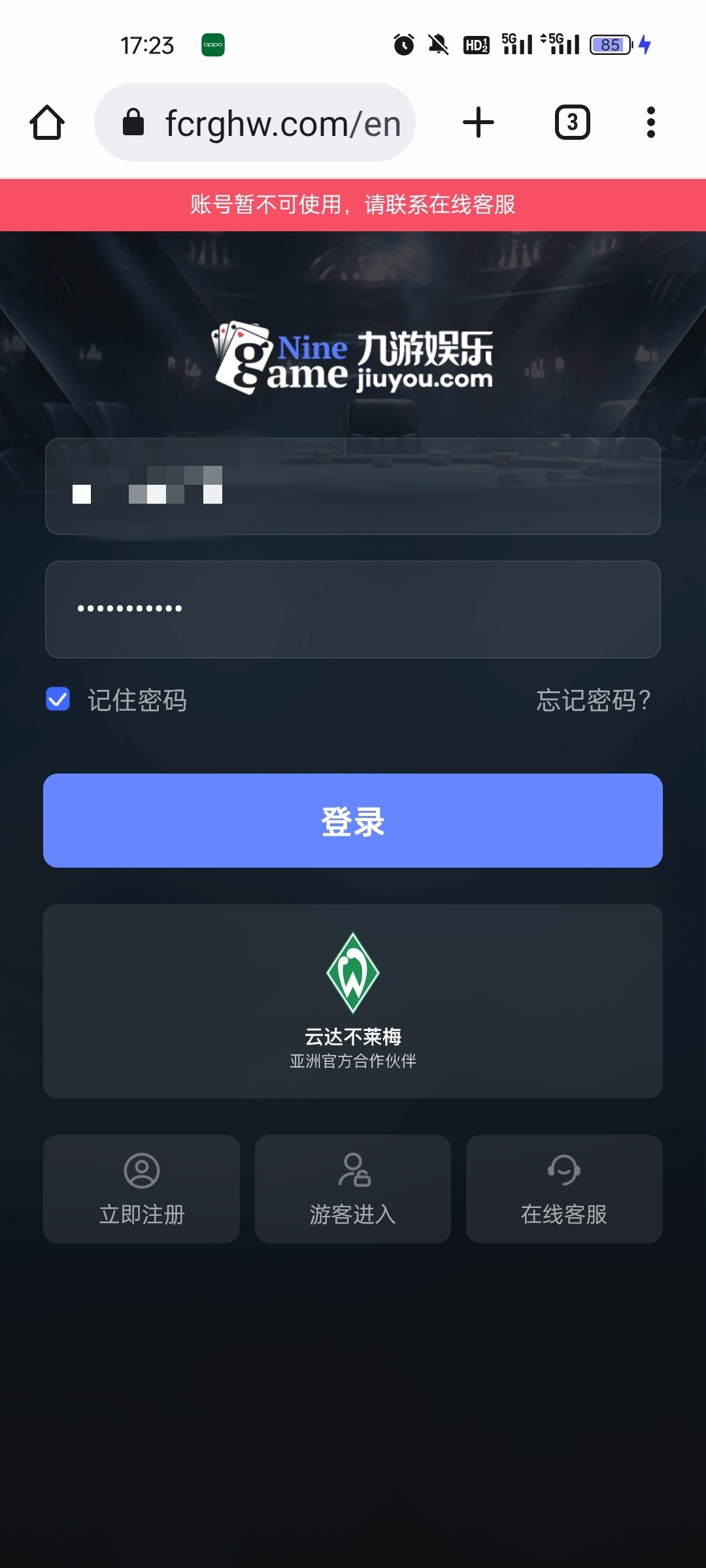Tap the 登录 login button
706x1568 pixels.
coord(353,821)
